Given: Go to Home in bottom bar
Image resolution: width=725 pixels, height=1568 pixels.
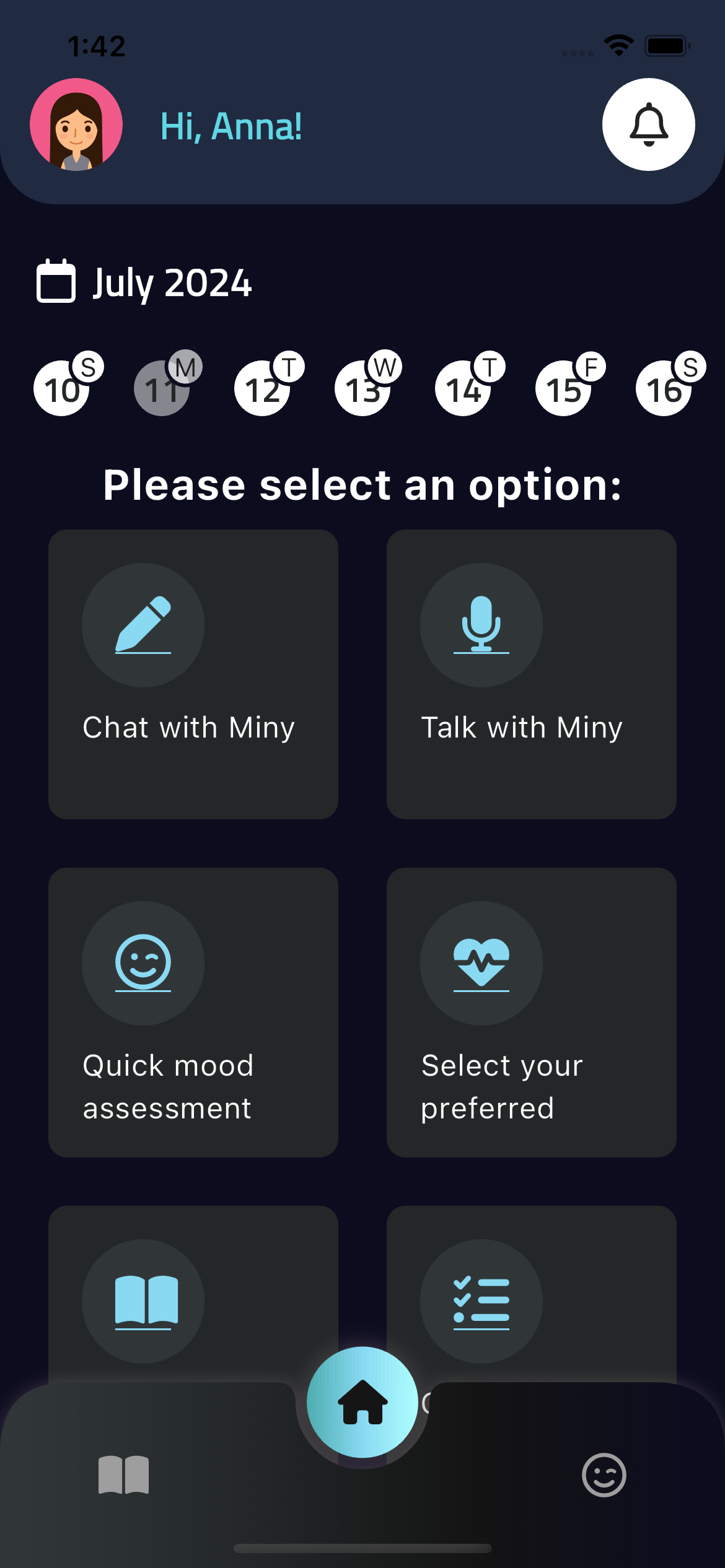Looking at the screenshot, I should 362,1402.
